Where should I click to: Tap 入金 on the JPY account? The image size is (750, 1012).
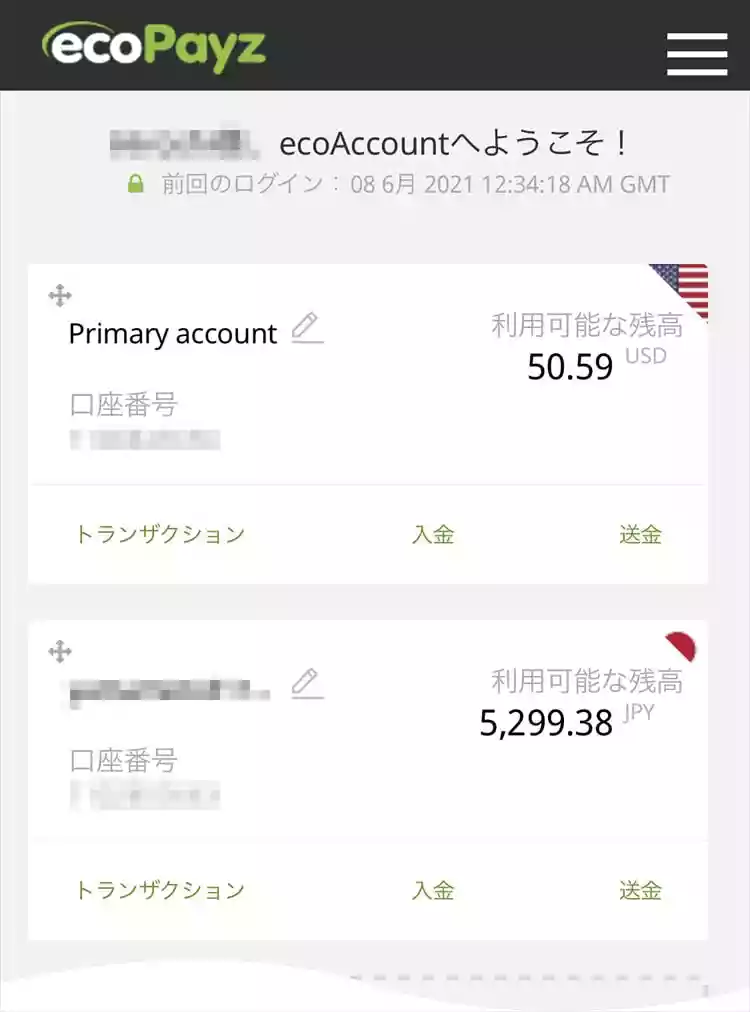click(x=433, y=890)
